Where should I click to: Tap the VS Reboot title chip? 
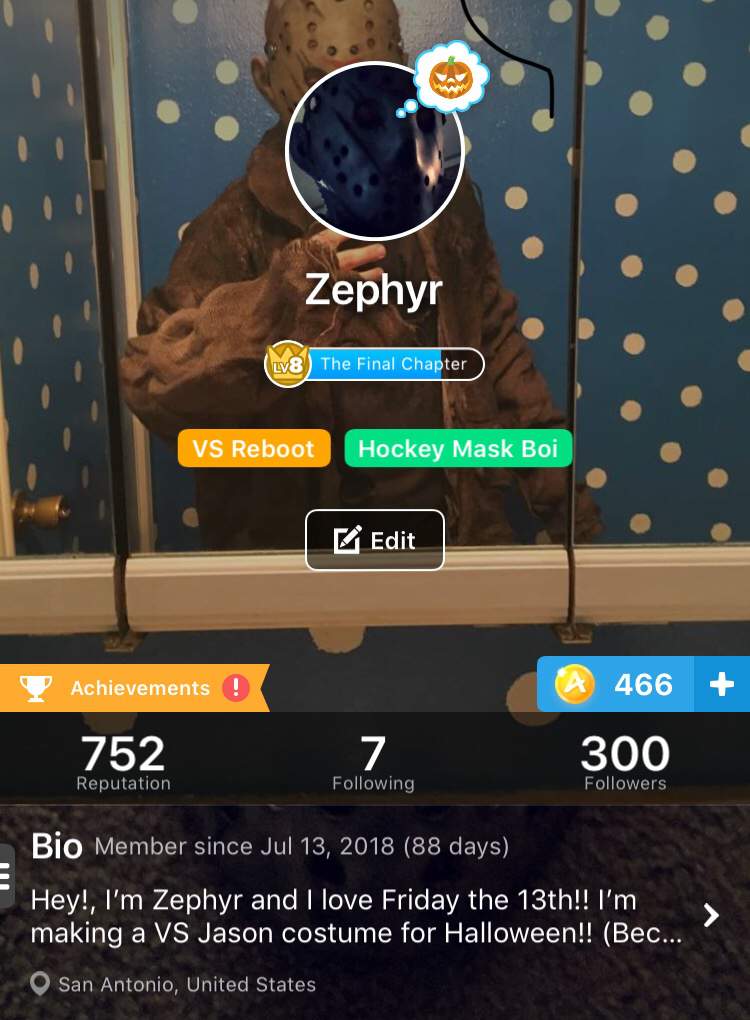pyautogui.click(x=253, y=449)
